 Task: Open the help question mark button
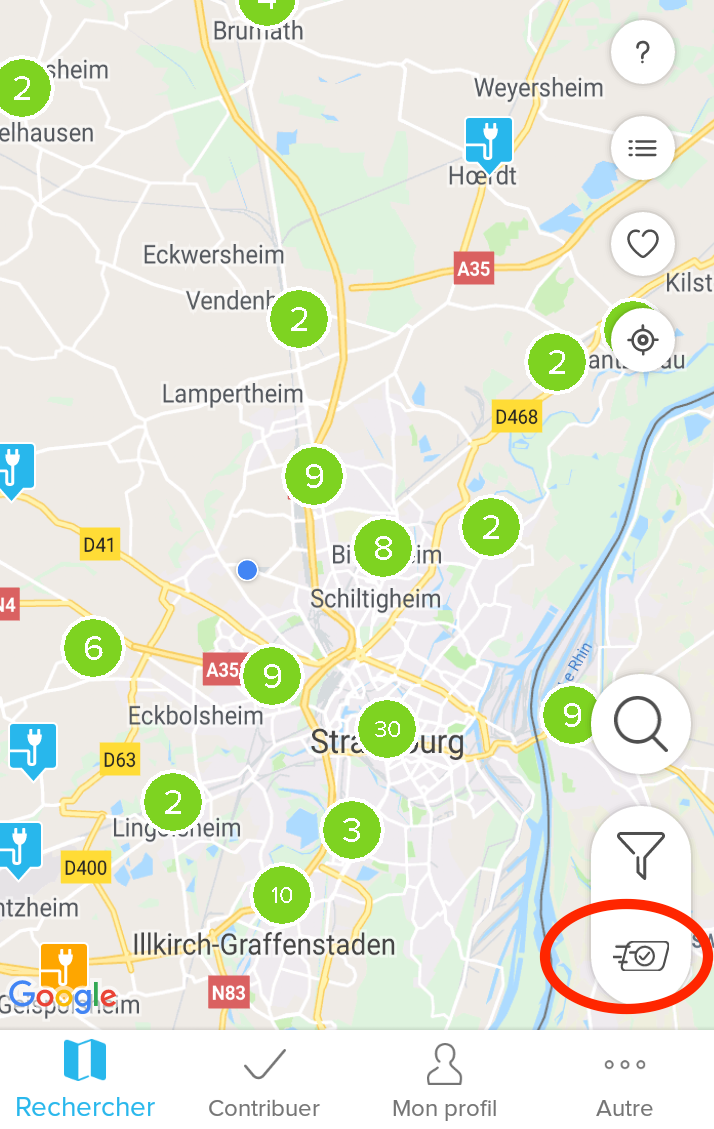[x=642, y=53]
